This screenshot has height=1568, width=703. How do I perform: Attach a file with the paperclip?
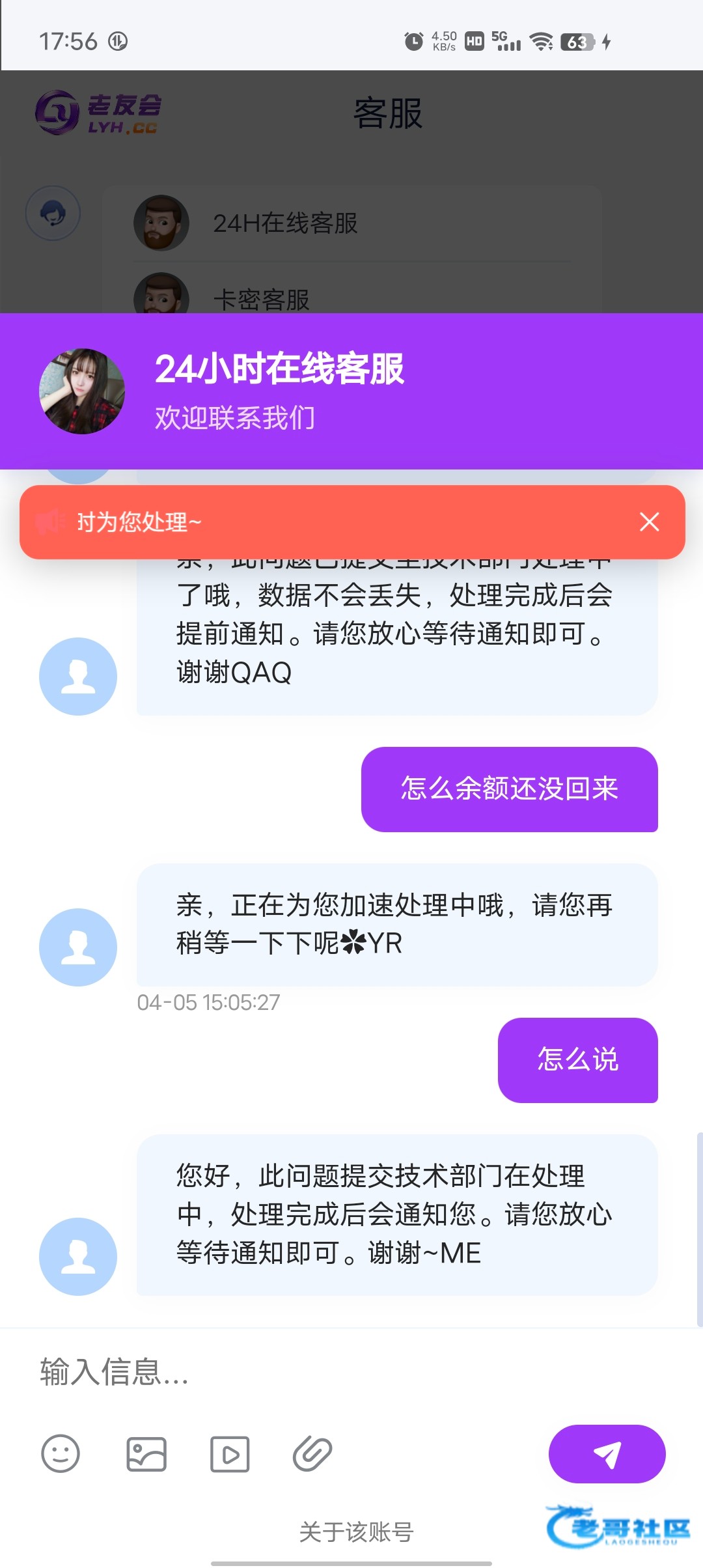point(312,1453)
